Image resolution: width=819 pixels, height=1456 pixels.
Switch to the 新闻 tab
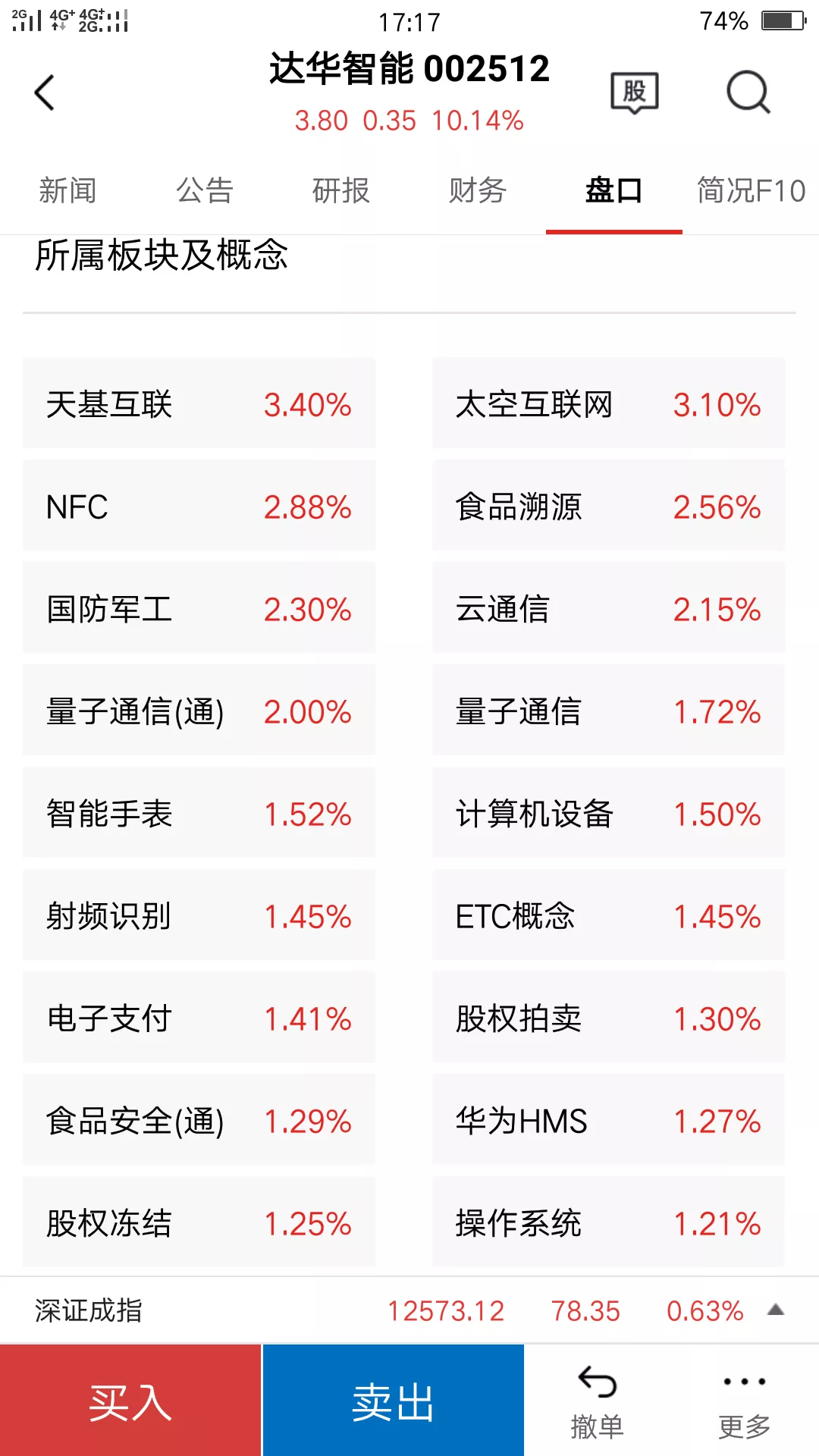(68, 190)
